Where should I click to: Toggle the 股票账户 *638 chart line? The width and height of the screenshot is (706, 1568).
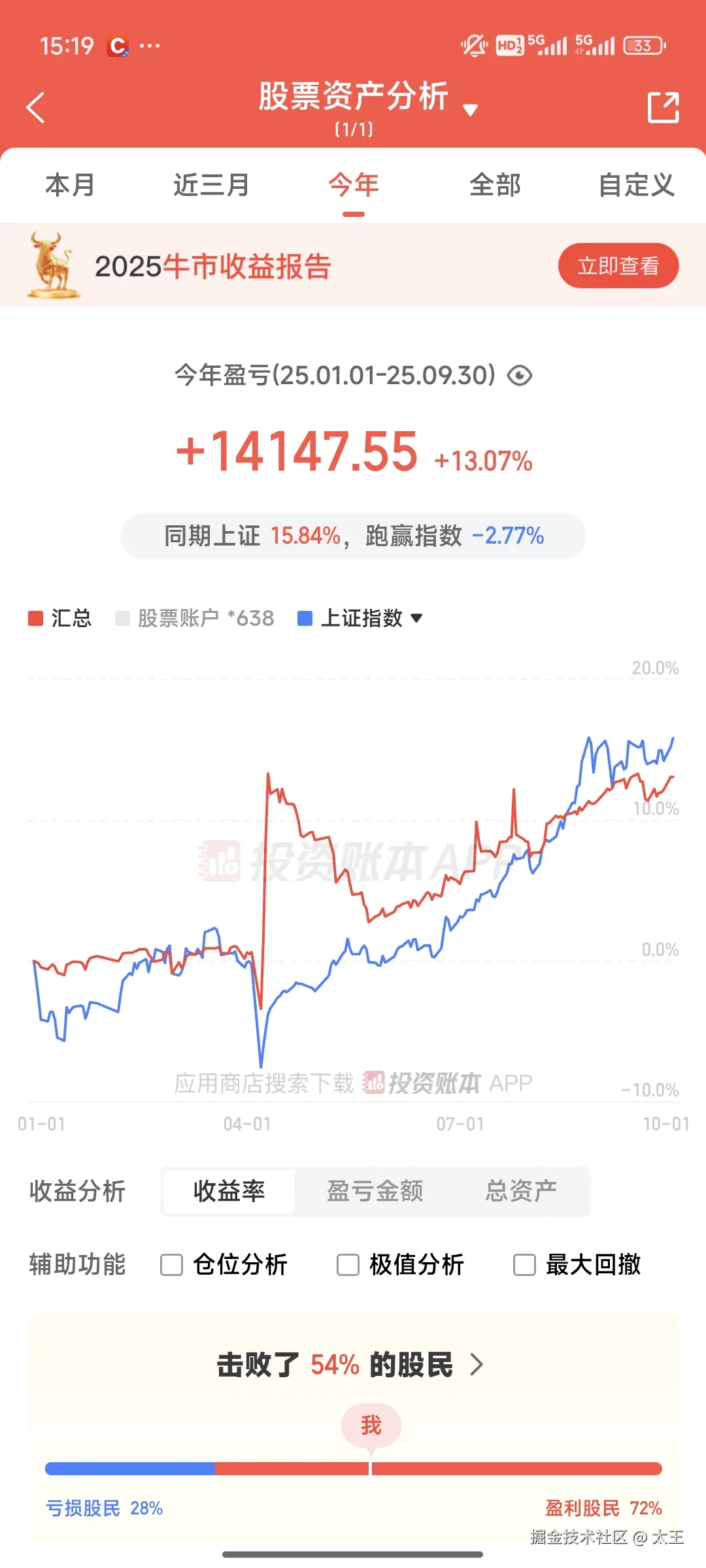point(195,618)
